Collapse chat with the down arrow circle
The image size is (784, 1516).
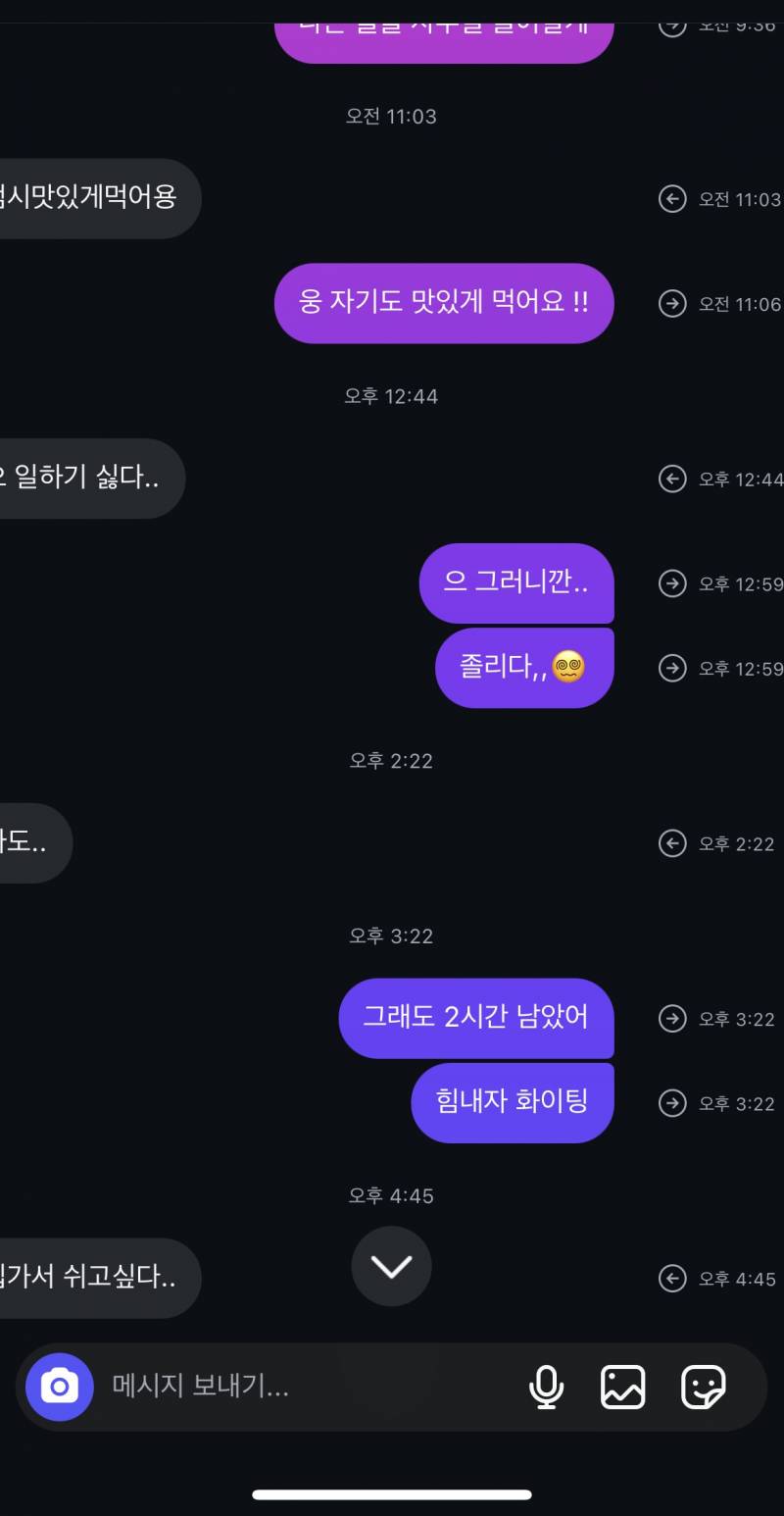(x=391, y=1266)
